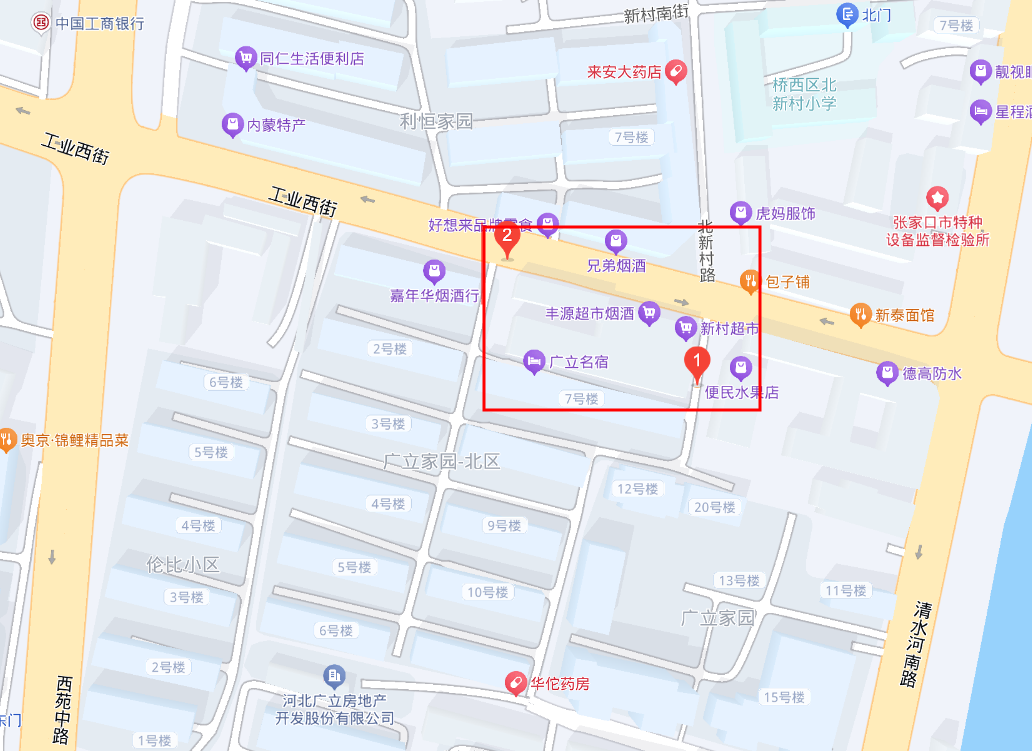Viewport: 1032px width, 751px height.
Task: Open the 奥京·锦鲤精品菜 restaurant point
Action: (x=8, y=439)
